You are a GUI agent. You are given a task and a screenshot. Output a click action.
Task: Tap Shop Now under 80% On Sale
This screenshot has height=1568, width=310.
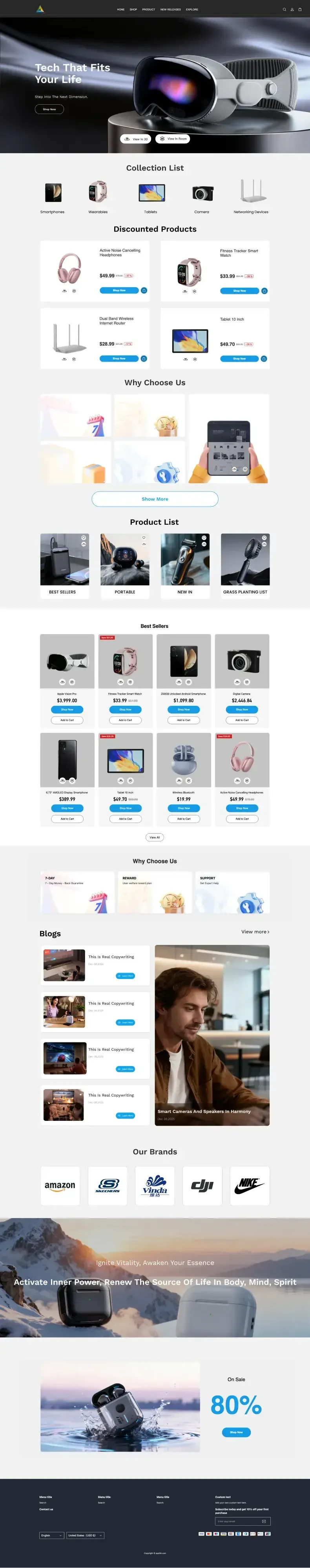(x=236, y=1432)
